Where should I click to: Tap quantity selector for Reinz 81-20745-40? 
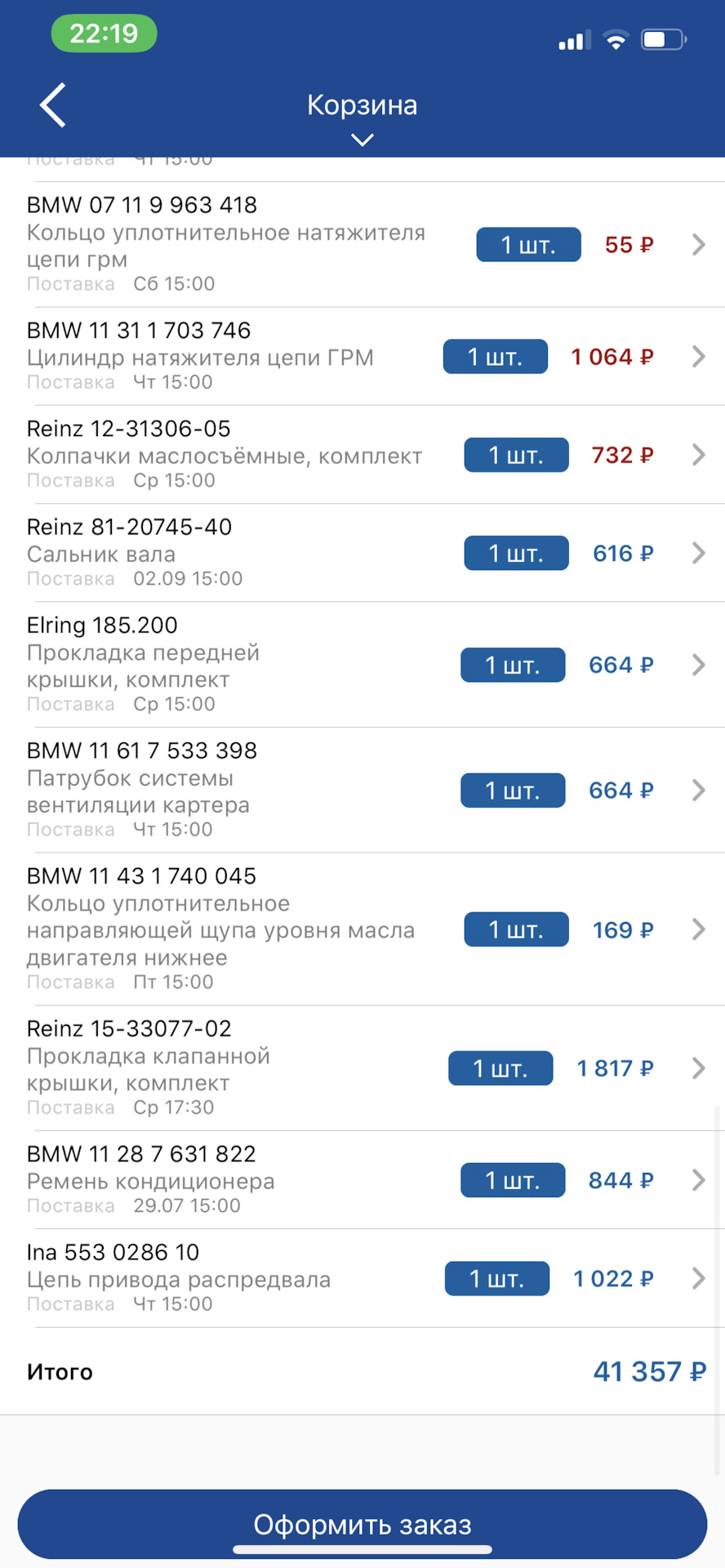tap(516, 553)
